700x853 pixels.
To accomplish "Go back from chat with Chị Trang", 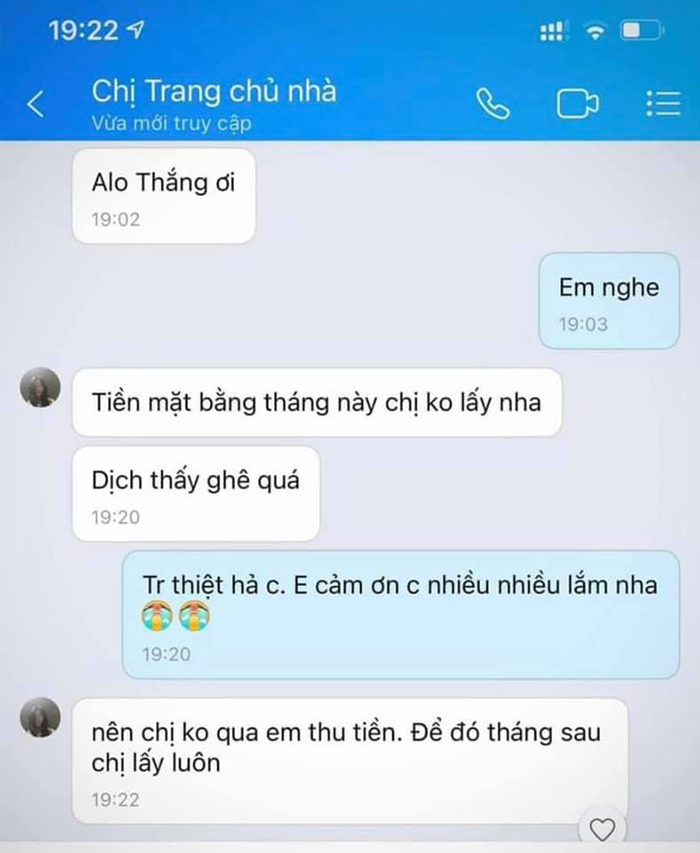I will [36, 104].
